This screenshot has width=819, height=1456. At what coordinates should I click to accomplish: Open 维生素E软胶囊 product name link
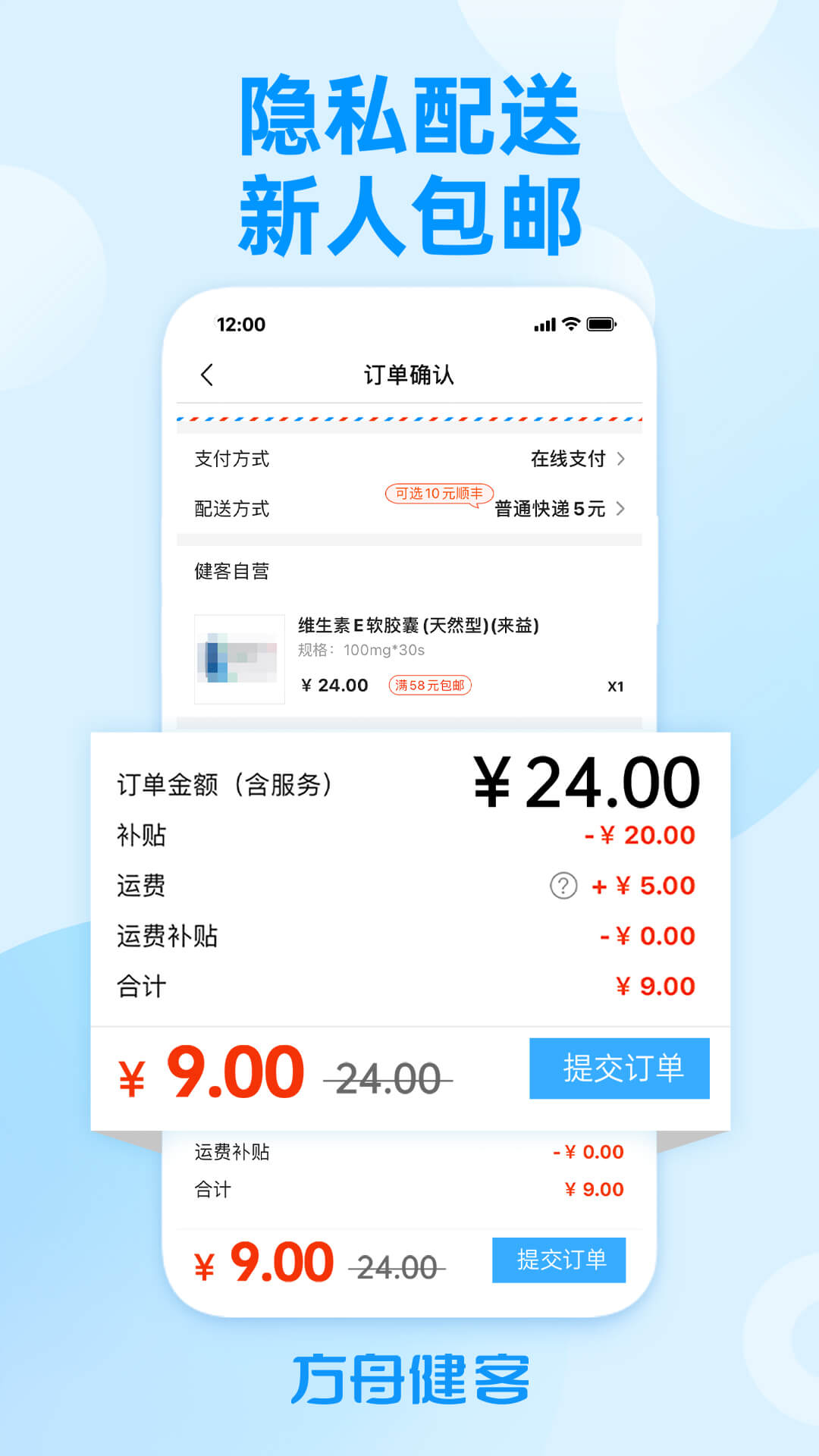(419, 625)
